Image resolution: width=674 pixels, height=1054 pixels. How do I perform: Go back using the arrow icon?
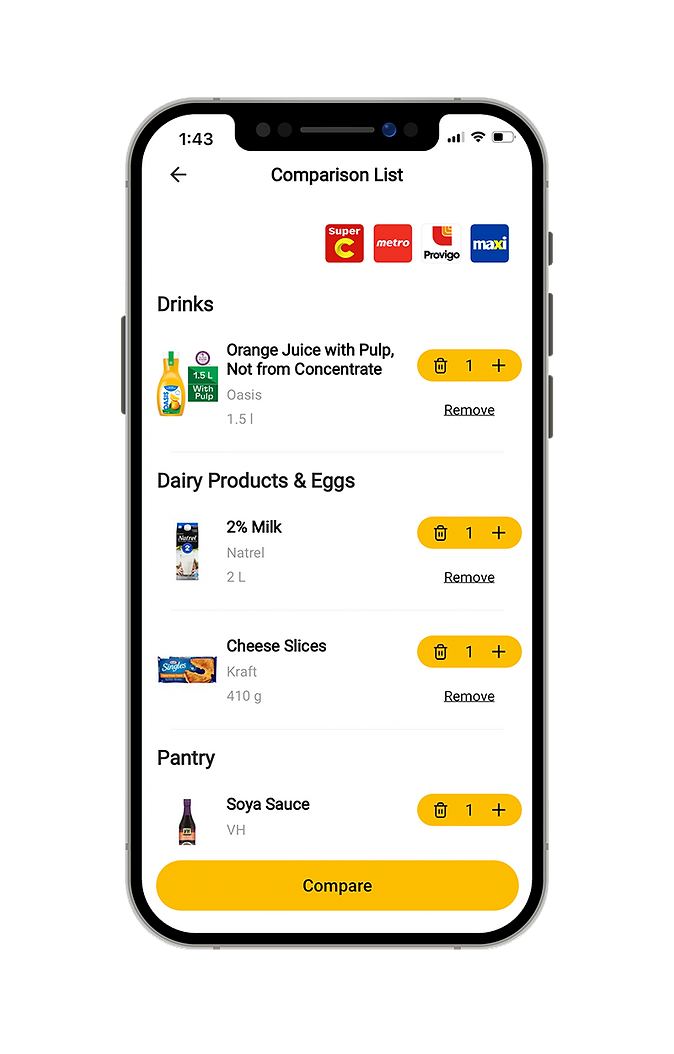pyautogui.click(x=178, y=175)
